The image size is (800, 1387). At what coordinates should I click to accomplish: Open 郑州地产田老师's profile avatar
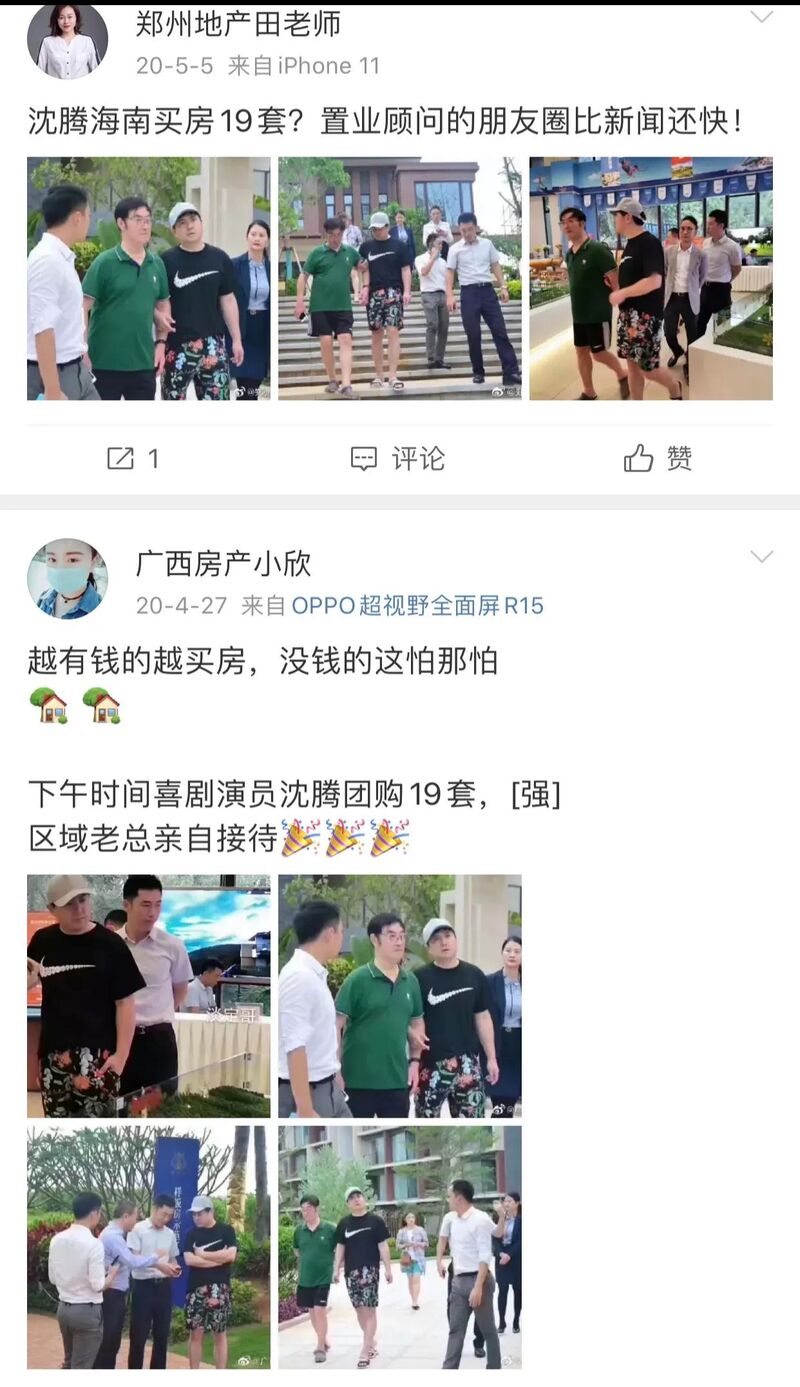pos(67,42)
